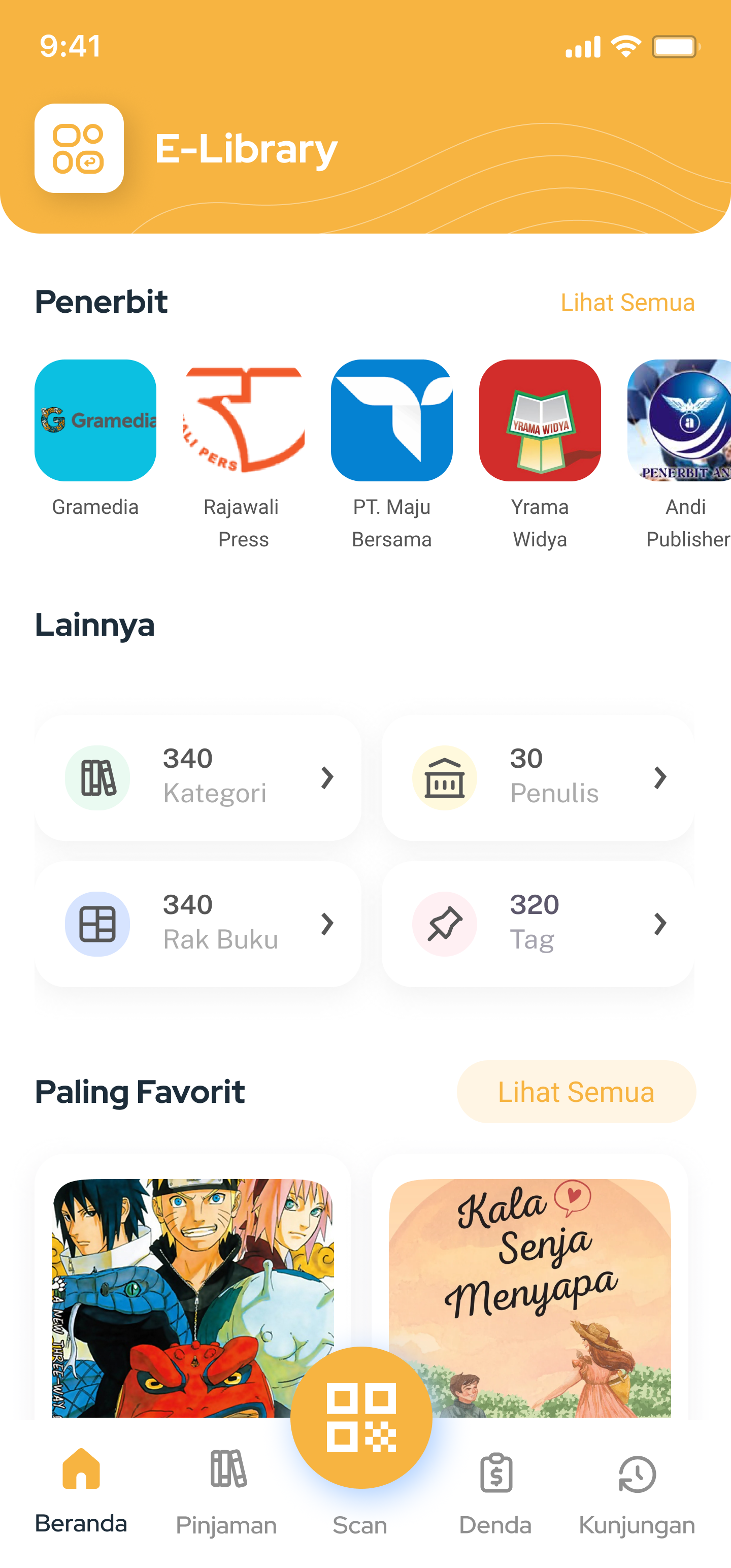Open PT. Maju Bersama publisher
731x1568 pixels.
click(391, 421)
